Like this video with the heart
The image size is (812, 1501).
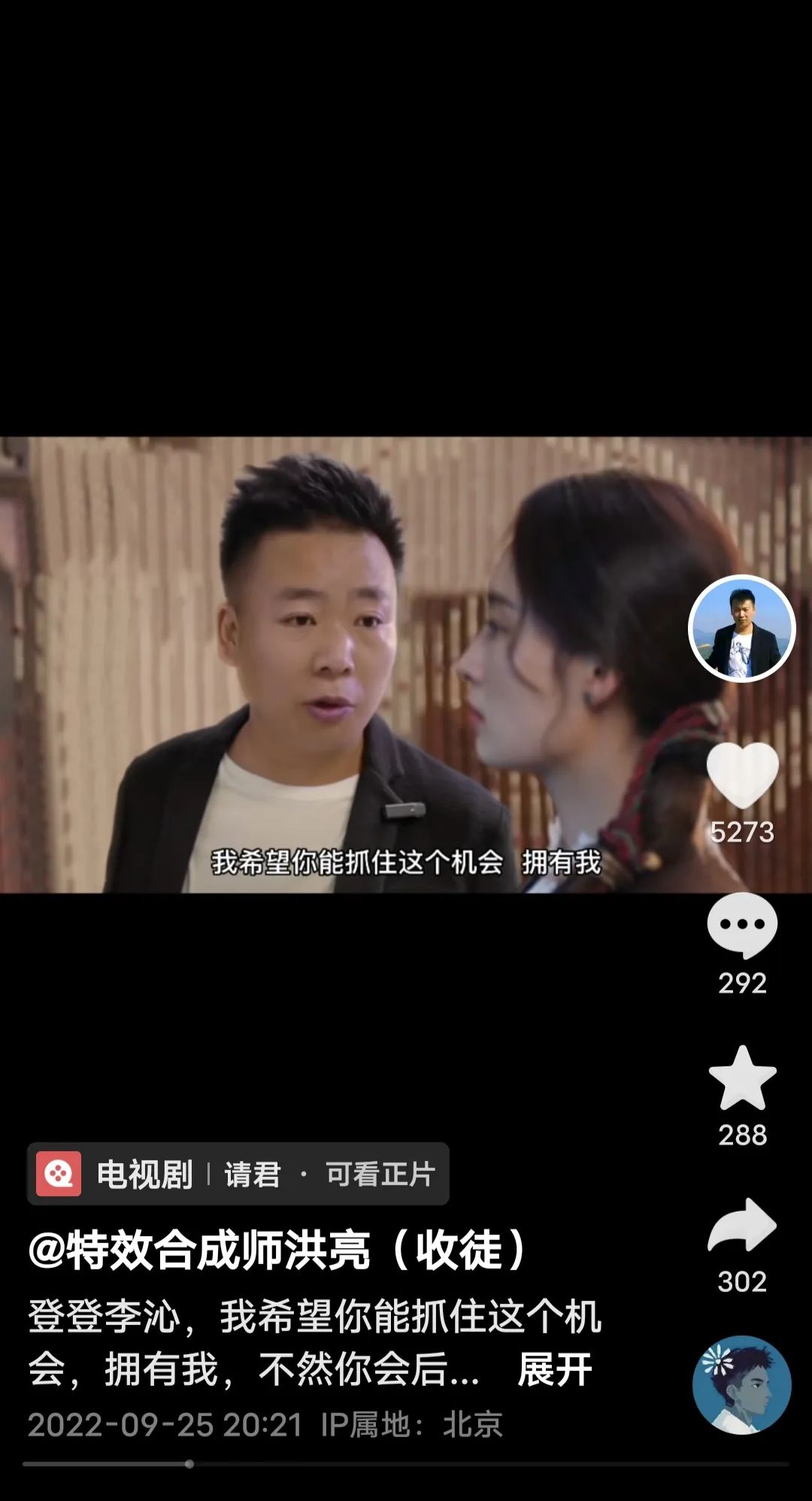742,776
